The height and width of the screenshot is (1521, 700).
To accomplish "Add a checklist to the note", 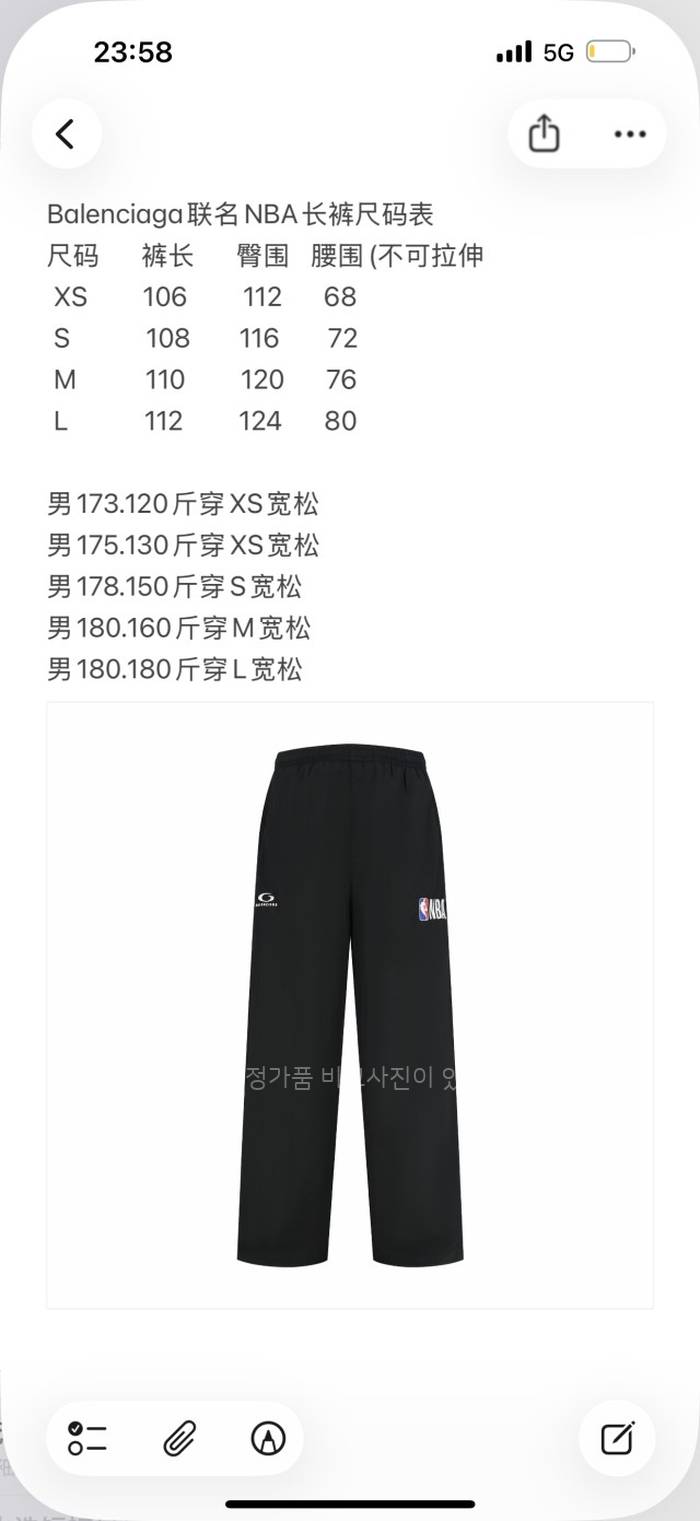I will click(x=88, y=1438).
